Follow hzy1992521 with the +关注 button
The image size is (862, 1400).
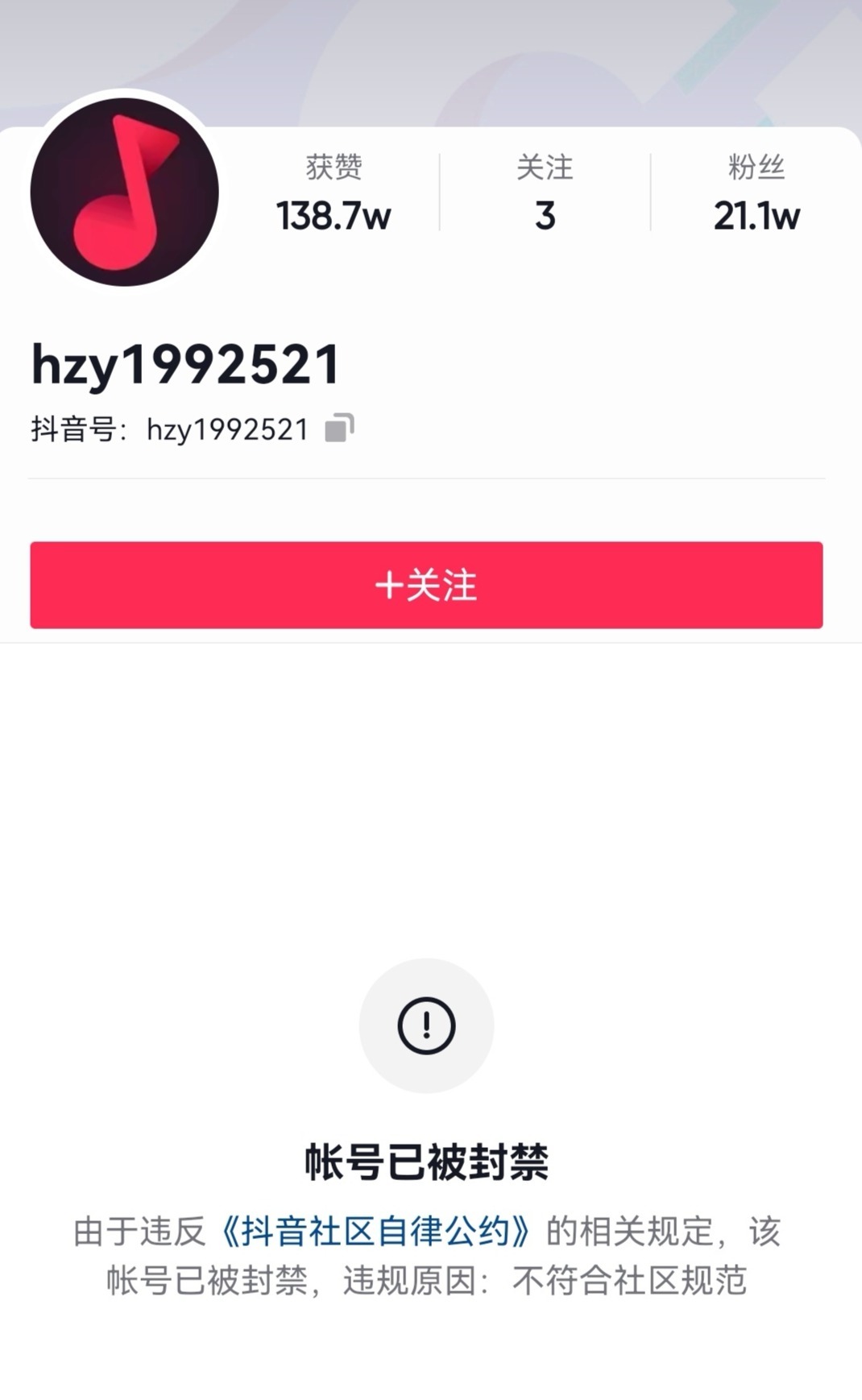426,585
